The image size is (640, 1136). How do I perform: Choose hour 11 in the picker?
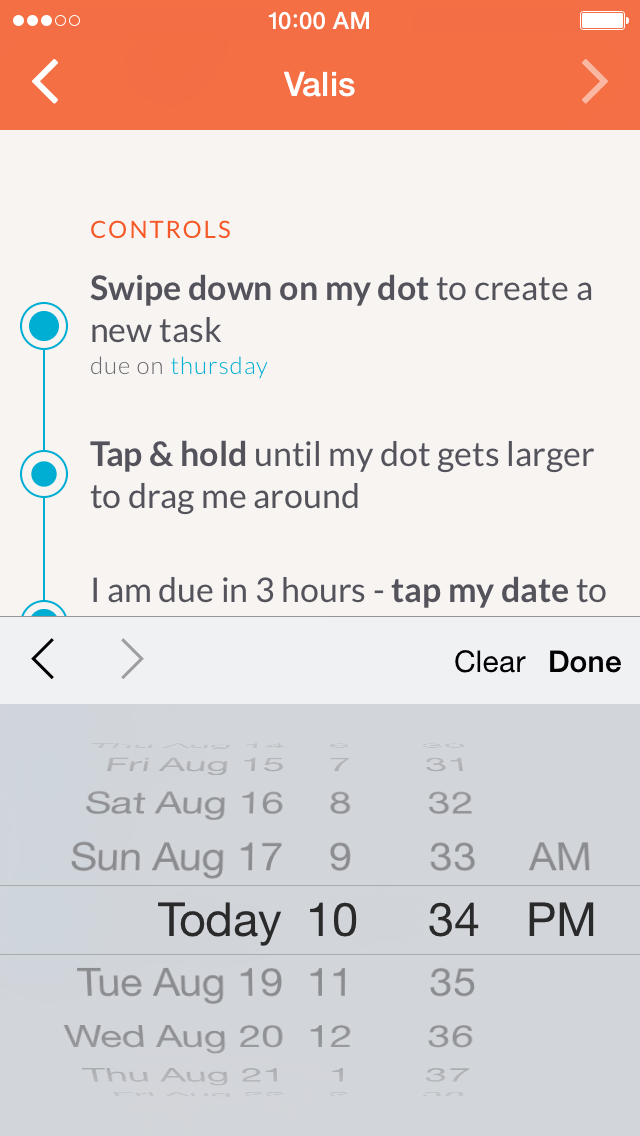click(328, 983)
